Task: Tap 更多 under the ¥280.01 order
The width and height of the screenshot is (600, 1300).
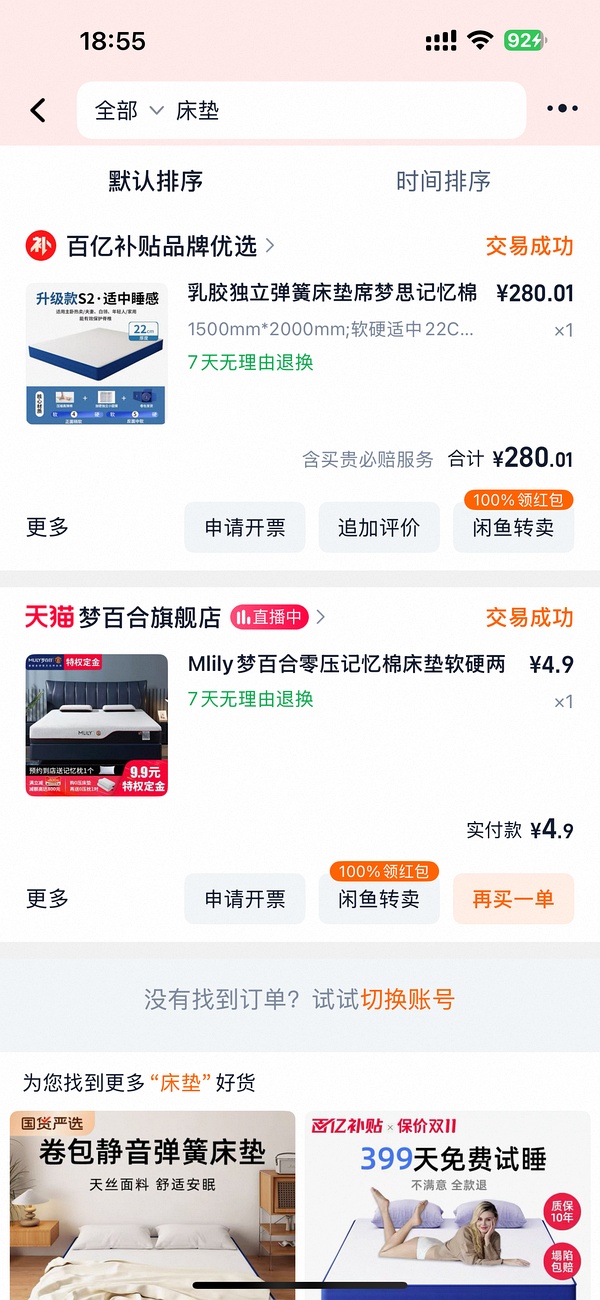Action: click(x=47, y=527)
